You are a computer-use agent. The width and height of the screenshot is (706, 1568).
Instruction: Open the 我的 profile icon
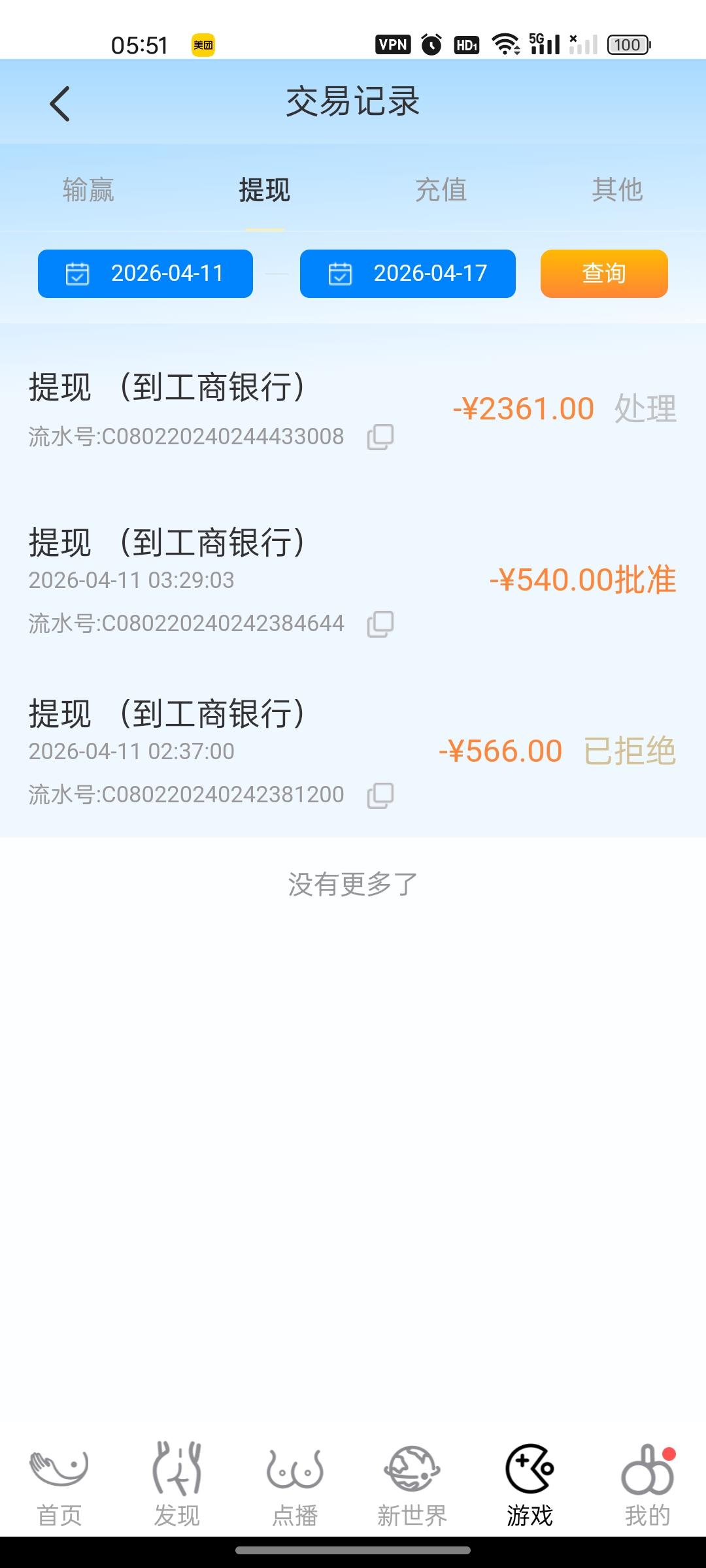coord(647,1477)
